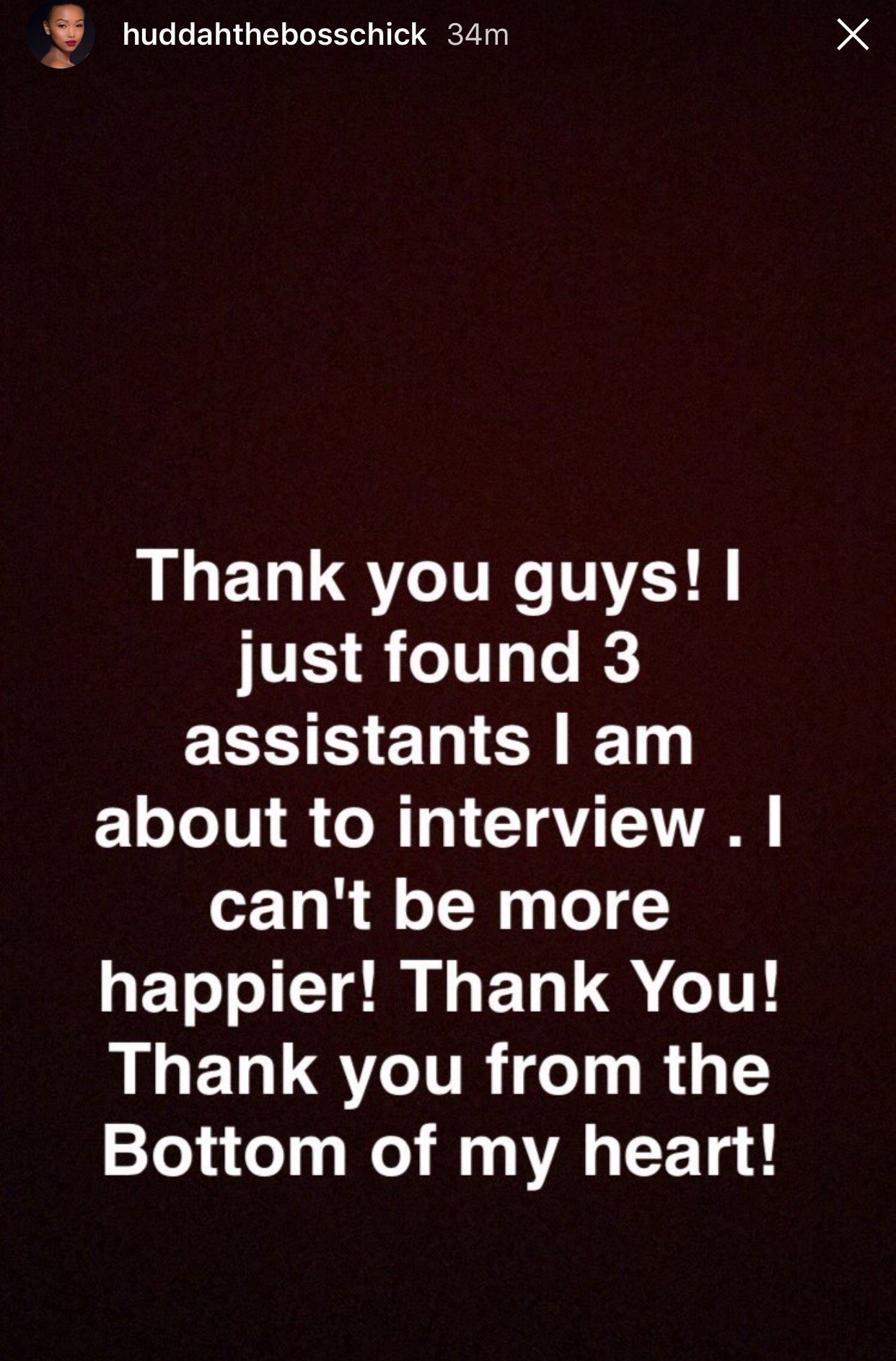Open huddahthebosschick's profile picture
Screen dimensions: 896x1361
[x=61, y=35]
